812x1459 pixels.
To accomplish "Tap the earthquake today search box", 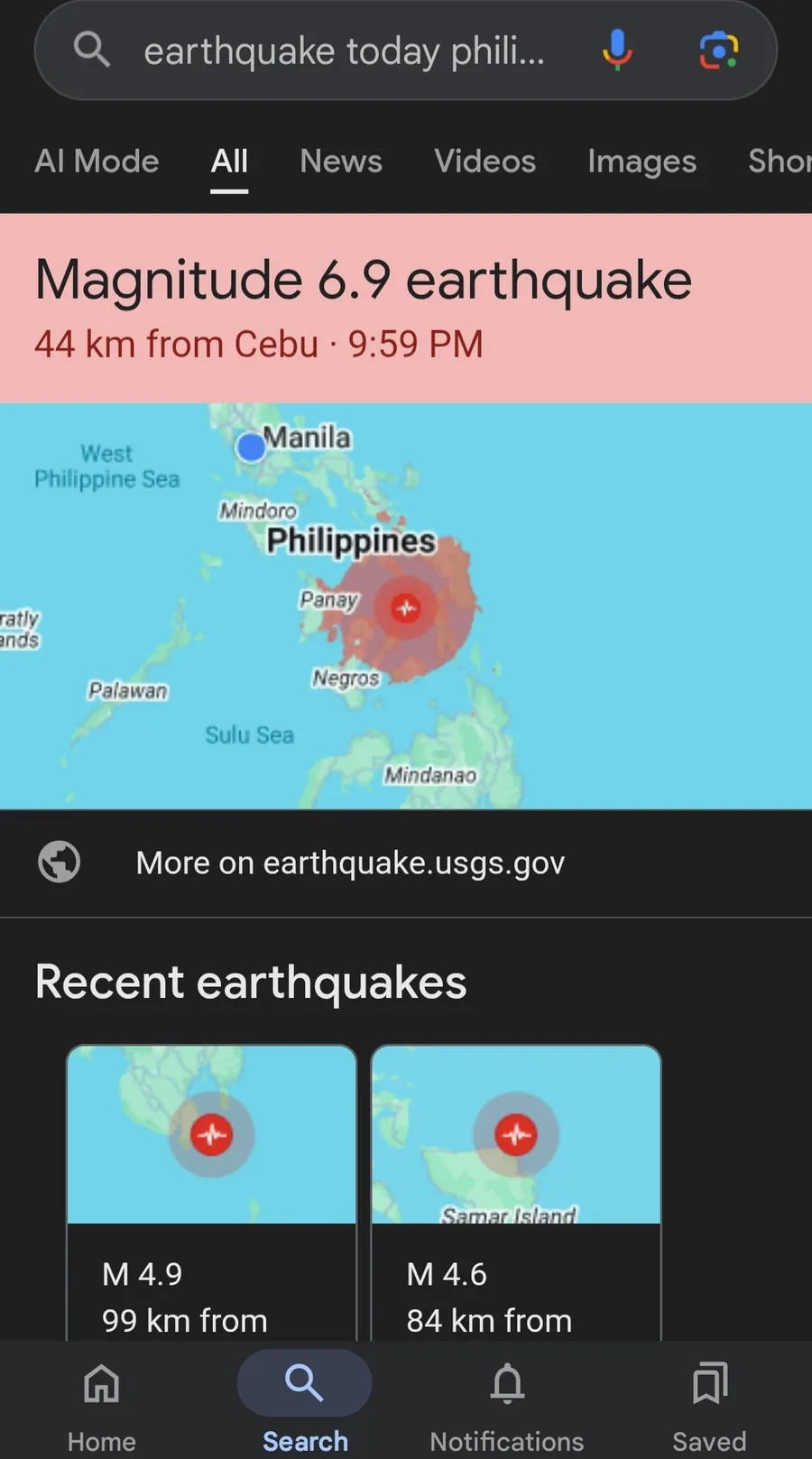I will (343, 51).
